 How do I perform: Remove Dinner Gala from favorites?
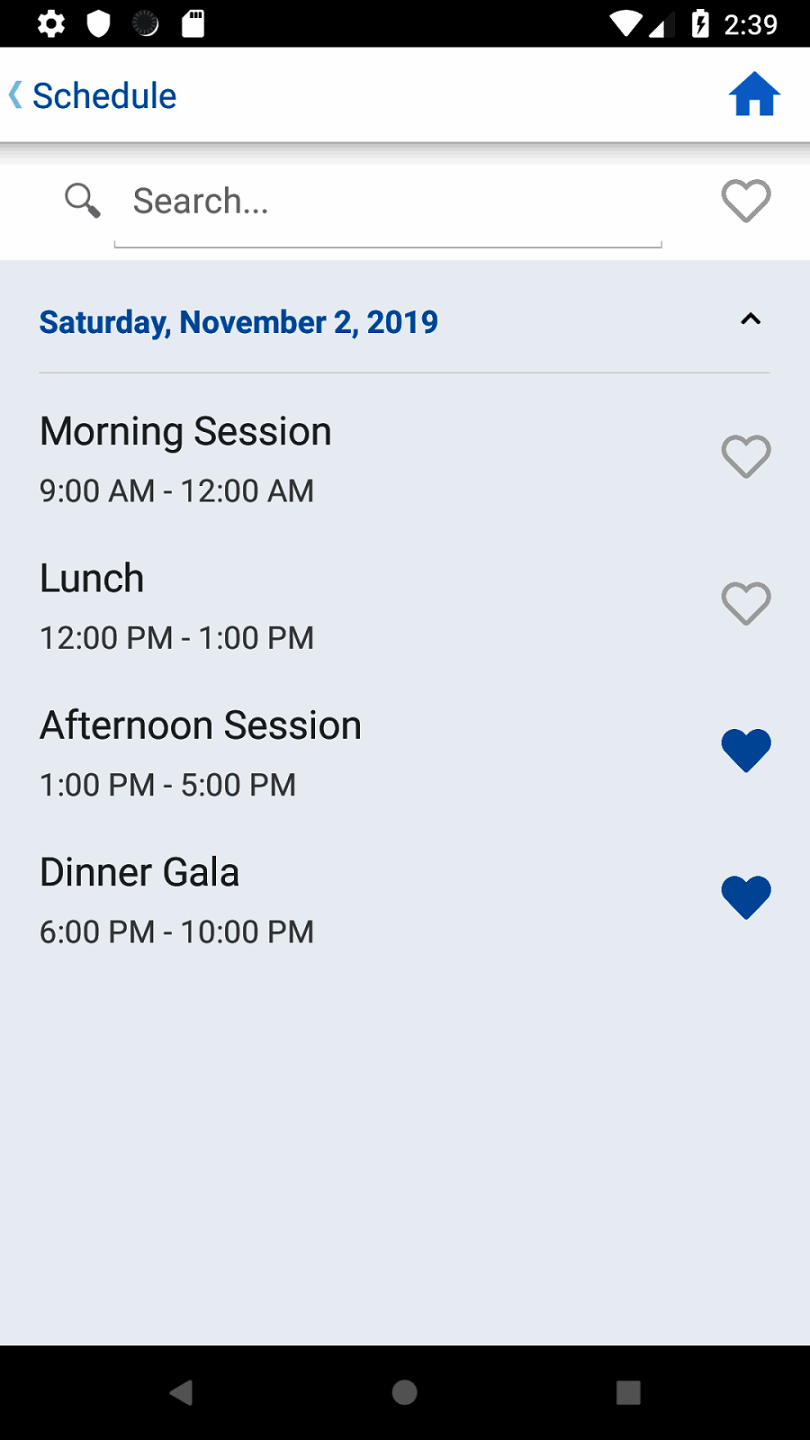[x=746, y=898]
